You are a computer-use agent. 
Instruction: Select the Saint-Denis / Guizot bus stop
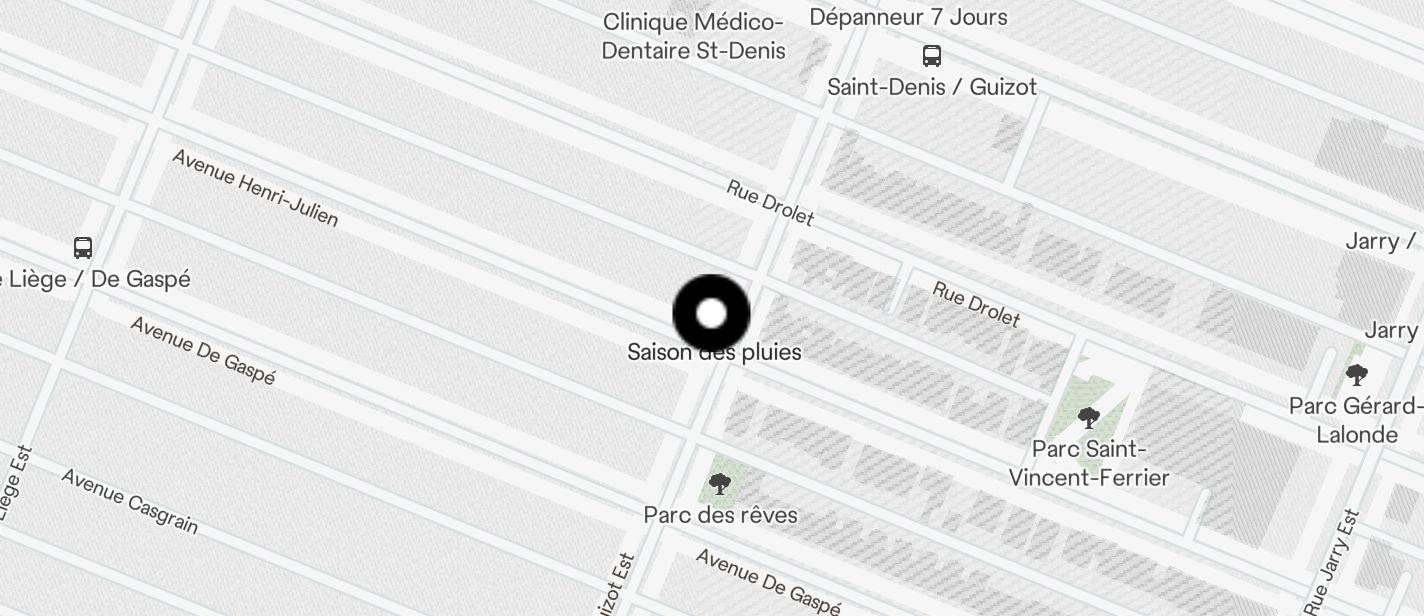(x=932, y=55)
